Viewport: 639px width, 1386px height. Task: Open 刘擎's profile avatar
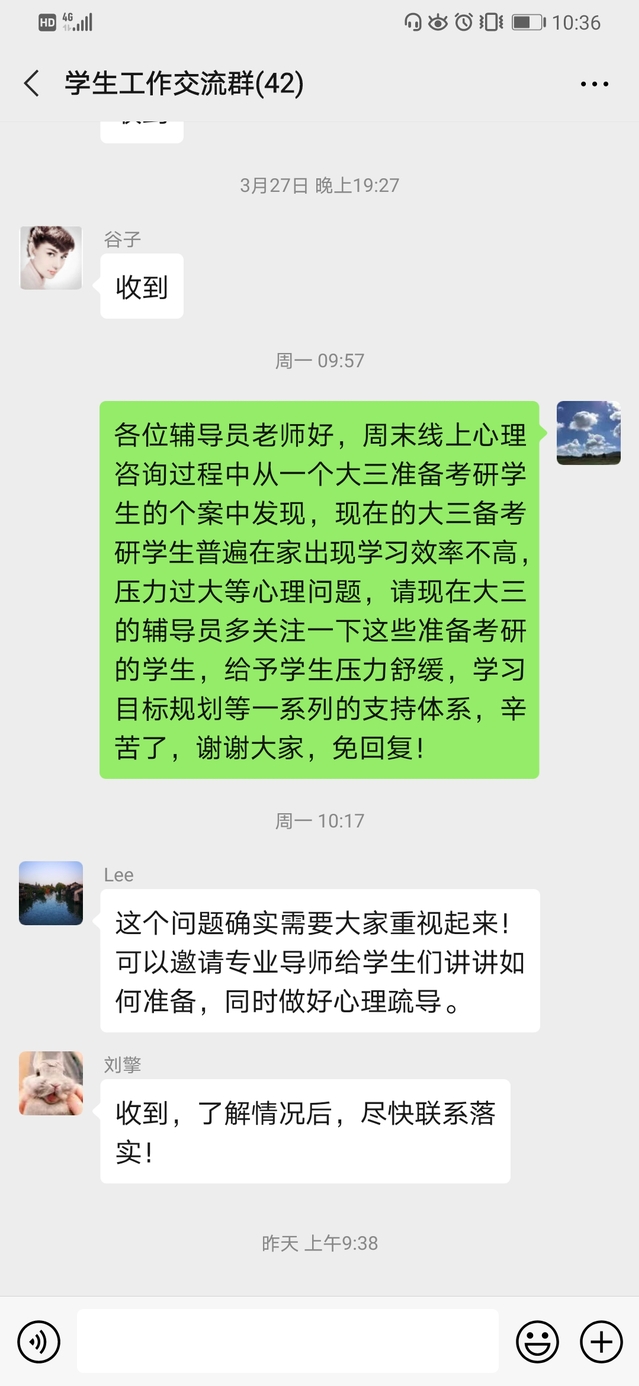click(51, 1083)
